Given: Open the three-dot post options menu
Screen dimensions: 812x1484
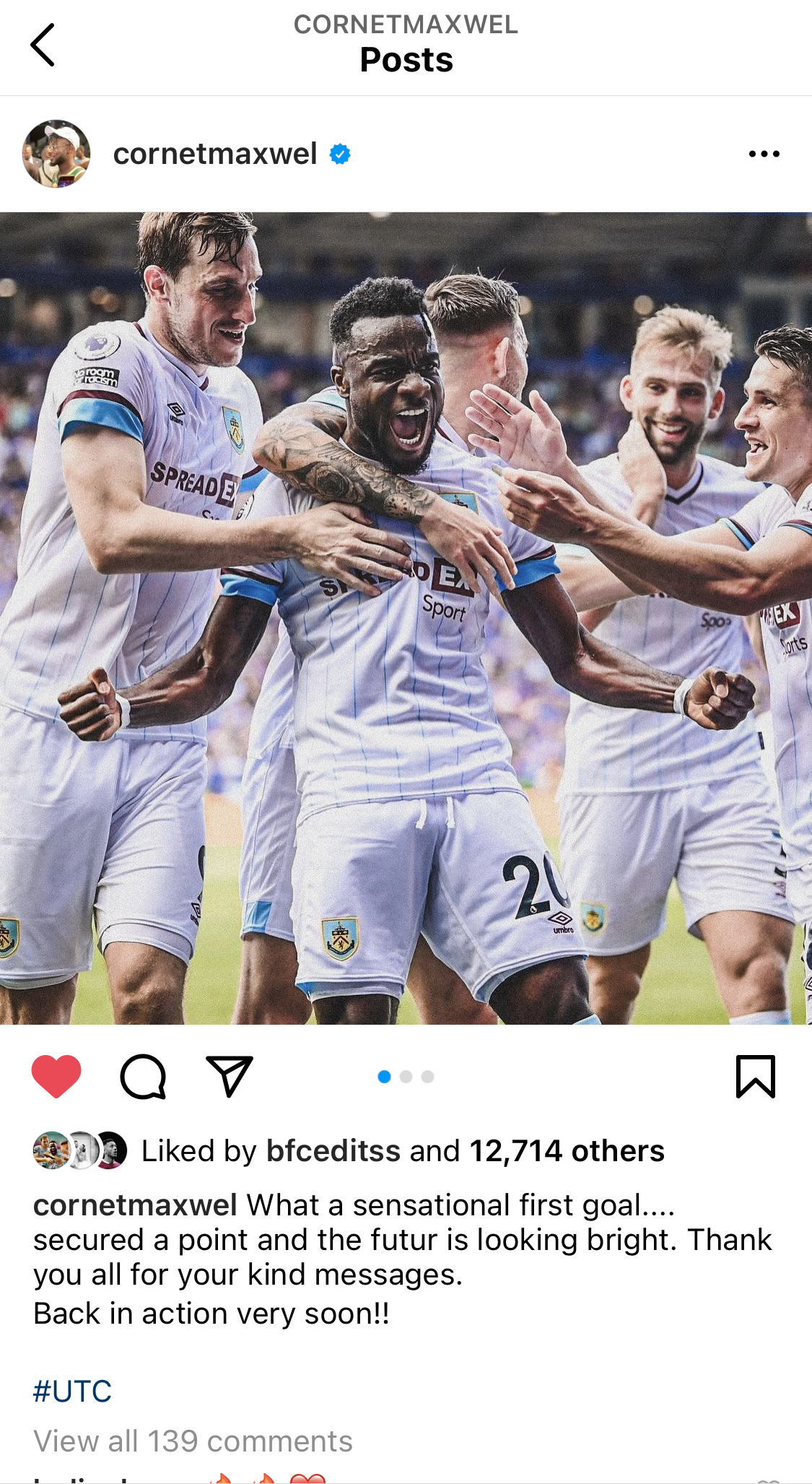Looking at the screenshot, I should coord(764,154).
